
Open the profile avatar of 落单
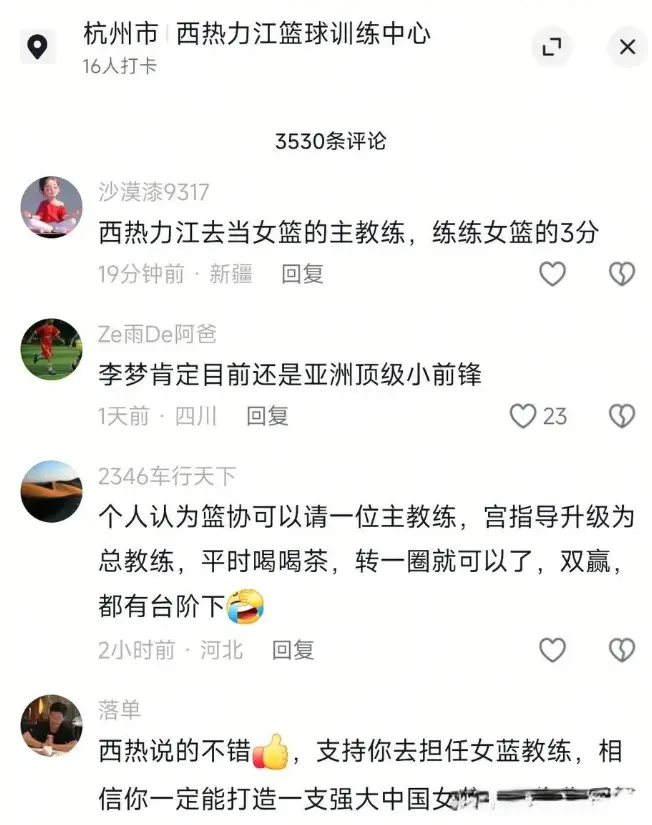[51, 725]
